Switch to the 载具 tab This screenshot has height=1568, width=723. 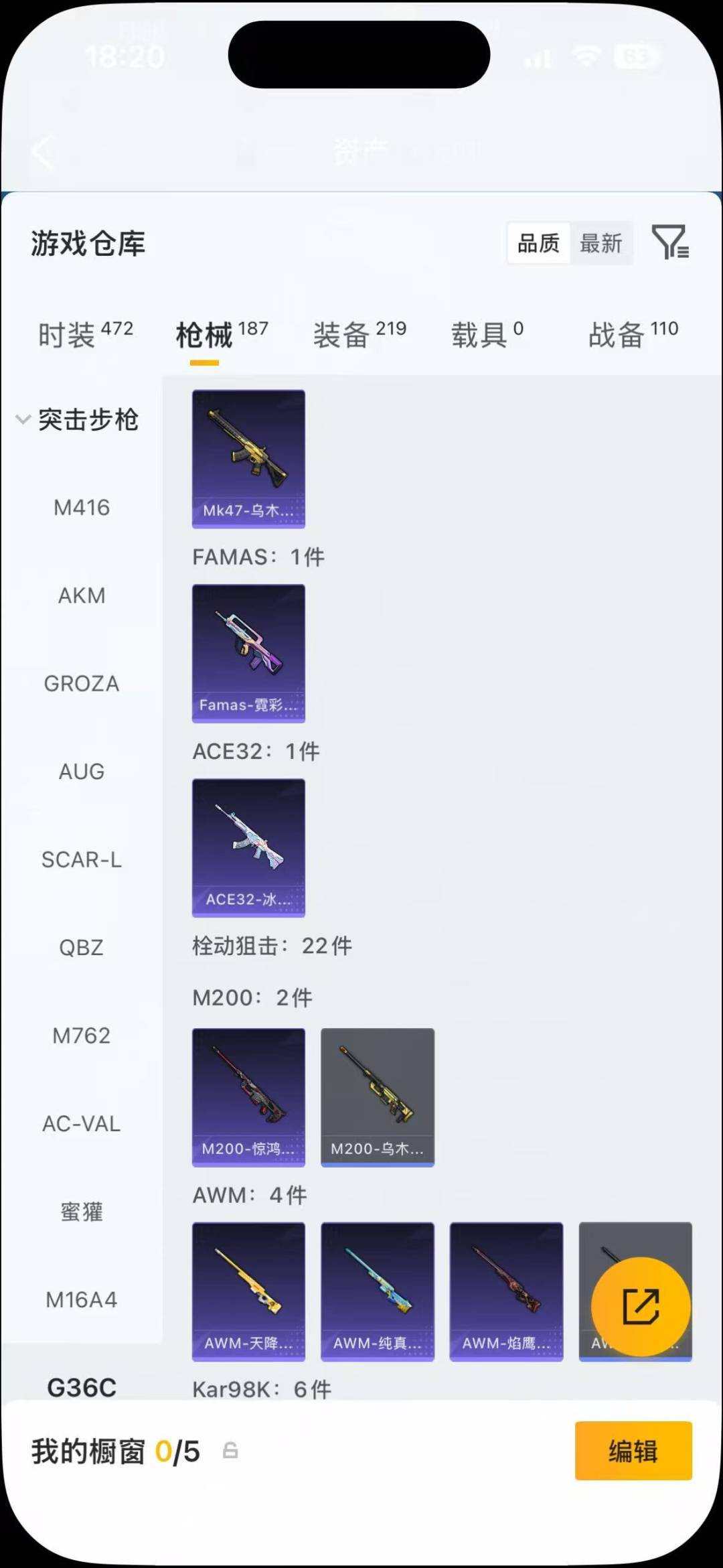(487, 334)
